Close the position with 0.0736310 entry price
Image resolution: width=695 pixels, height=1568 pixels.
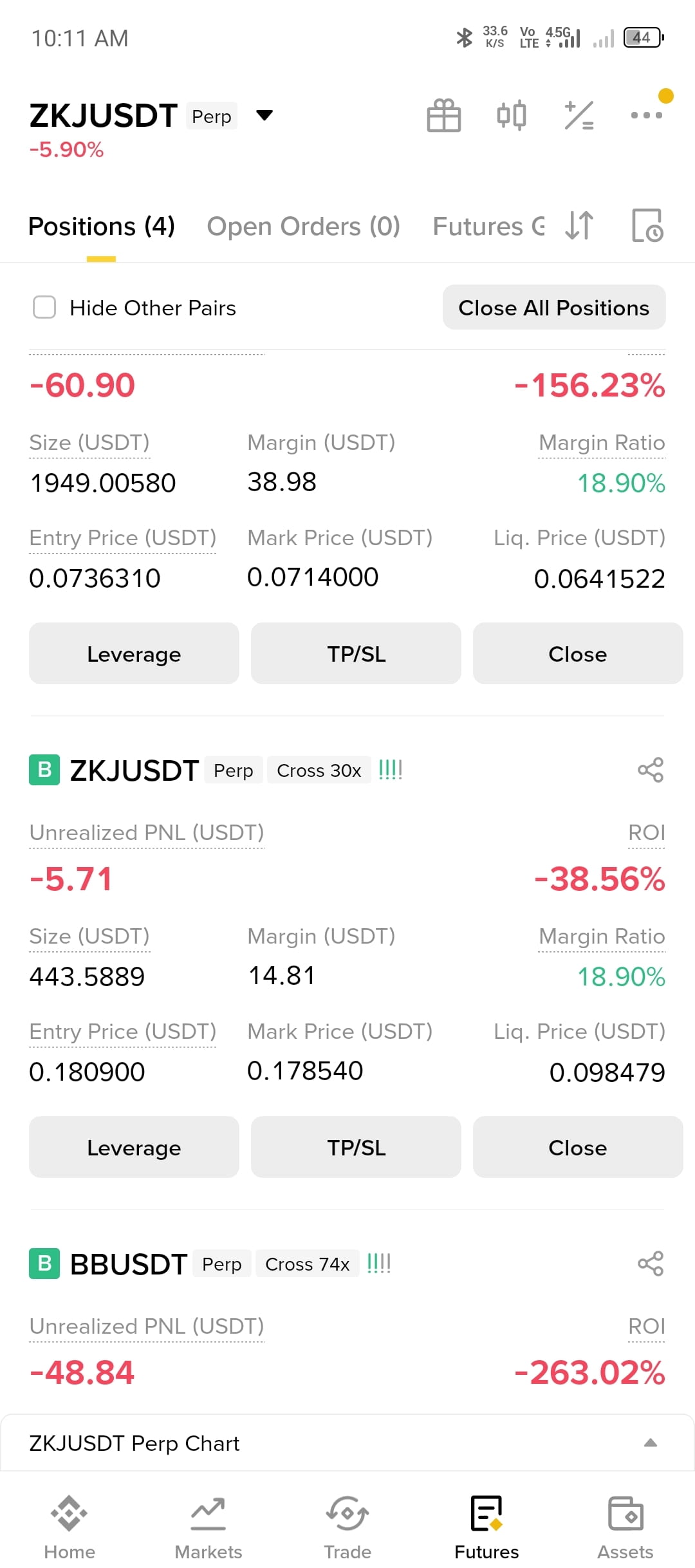point(578,653)
